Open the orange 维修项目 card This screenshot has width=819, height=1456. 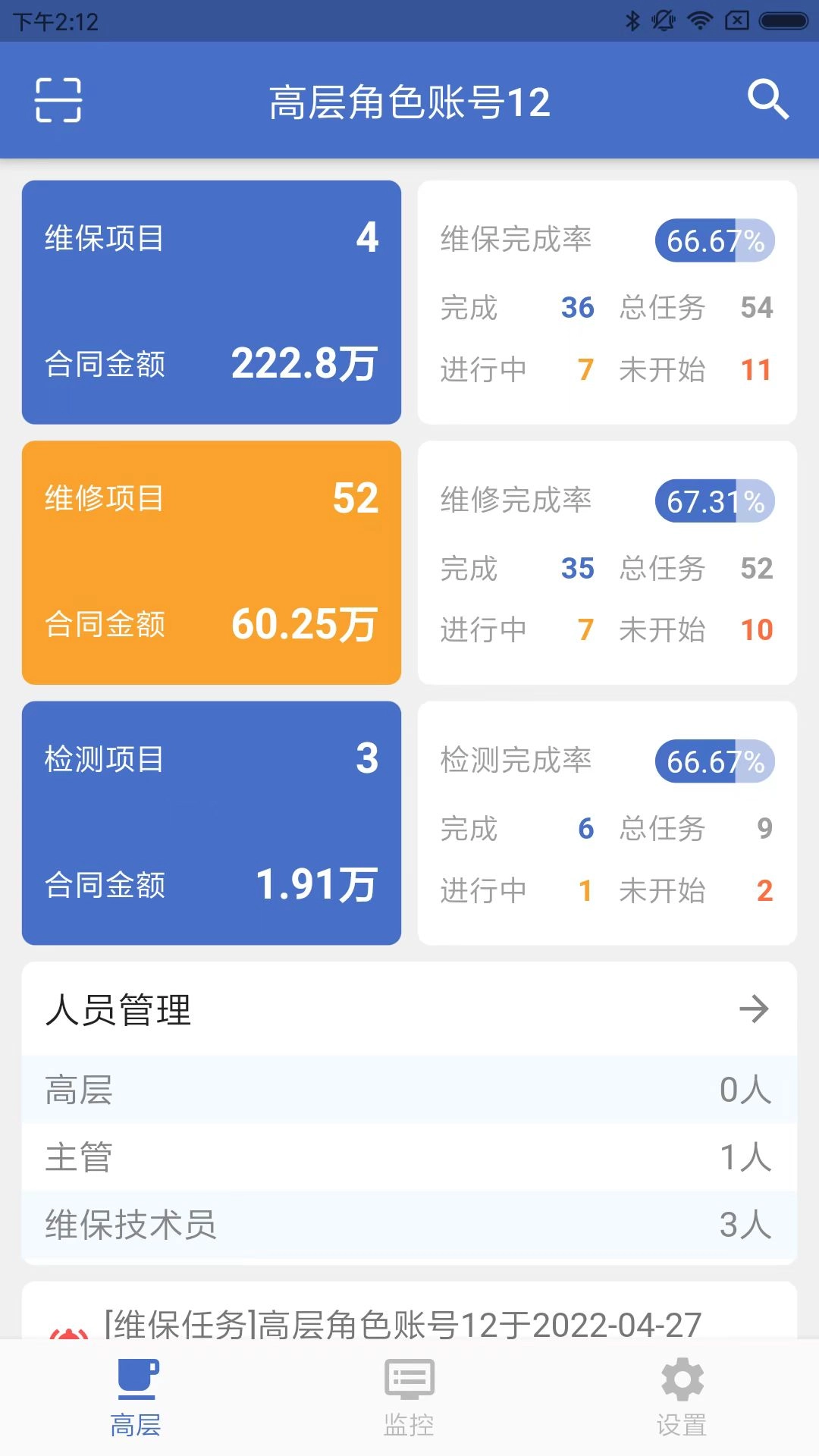tap(211, 563)
